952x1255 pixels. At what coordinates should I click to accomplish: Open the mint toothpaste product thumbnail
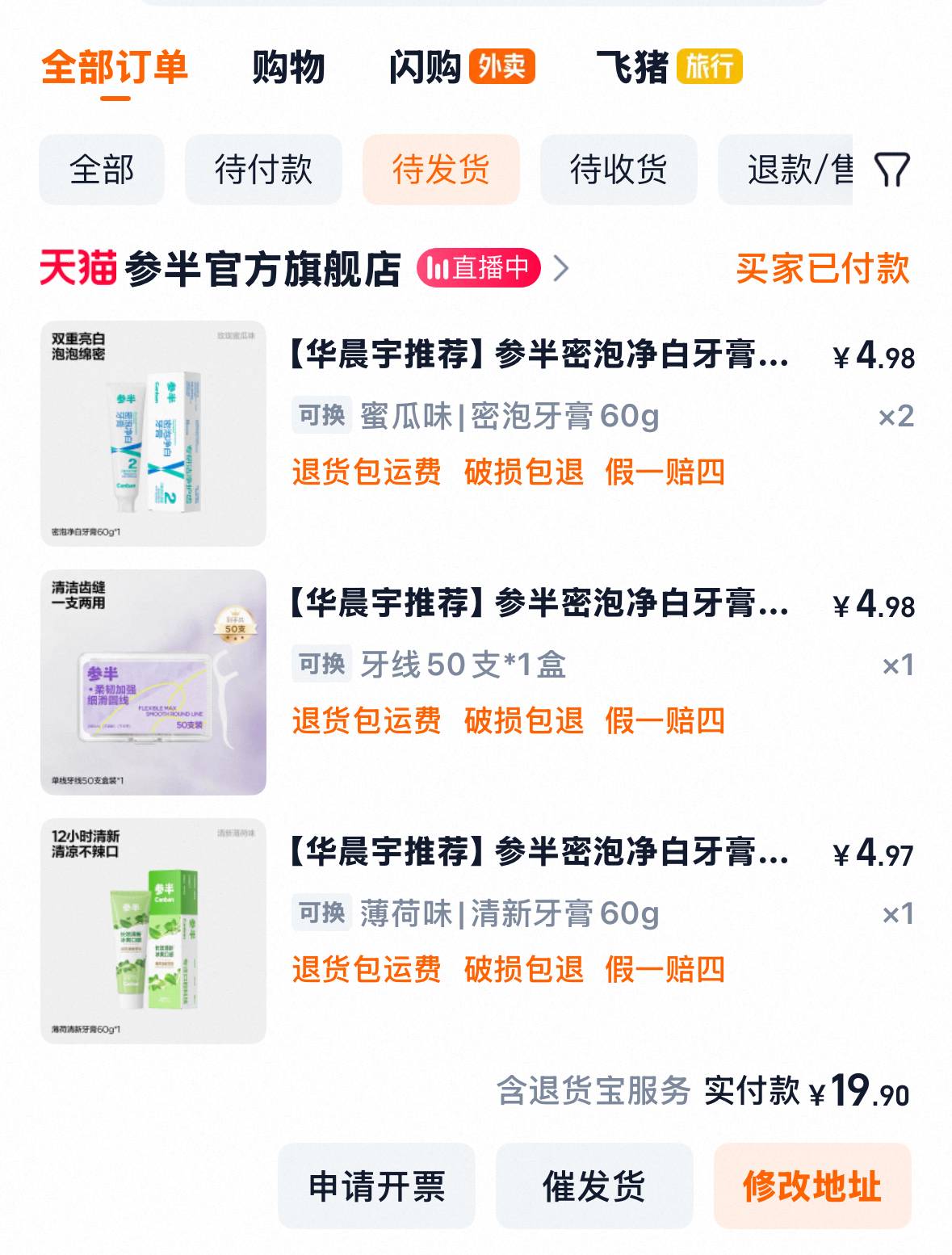tap(155, 929)
